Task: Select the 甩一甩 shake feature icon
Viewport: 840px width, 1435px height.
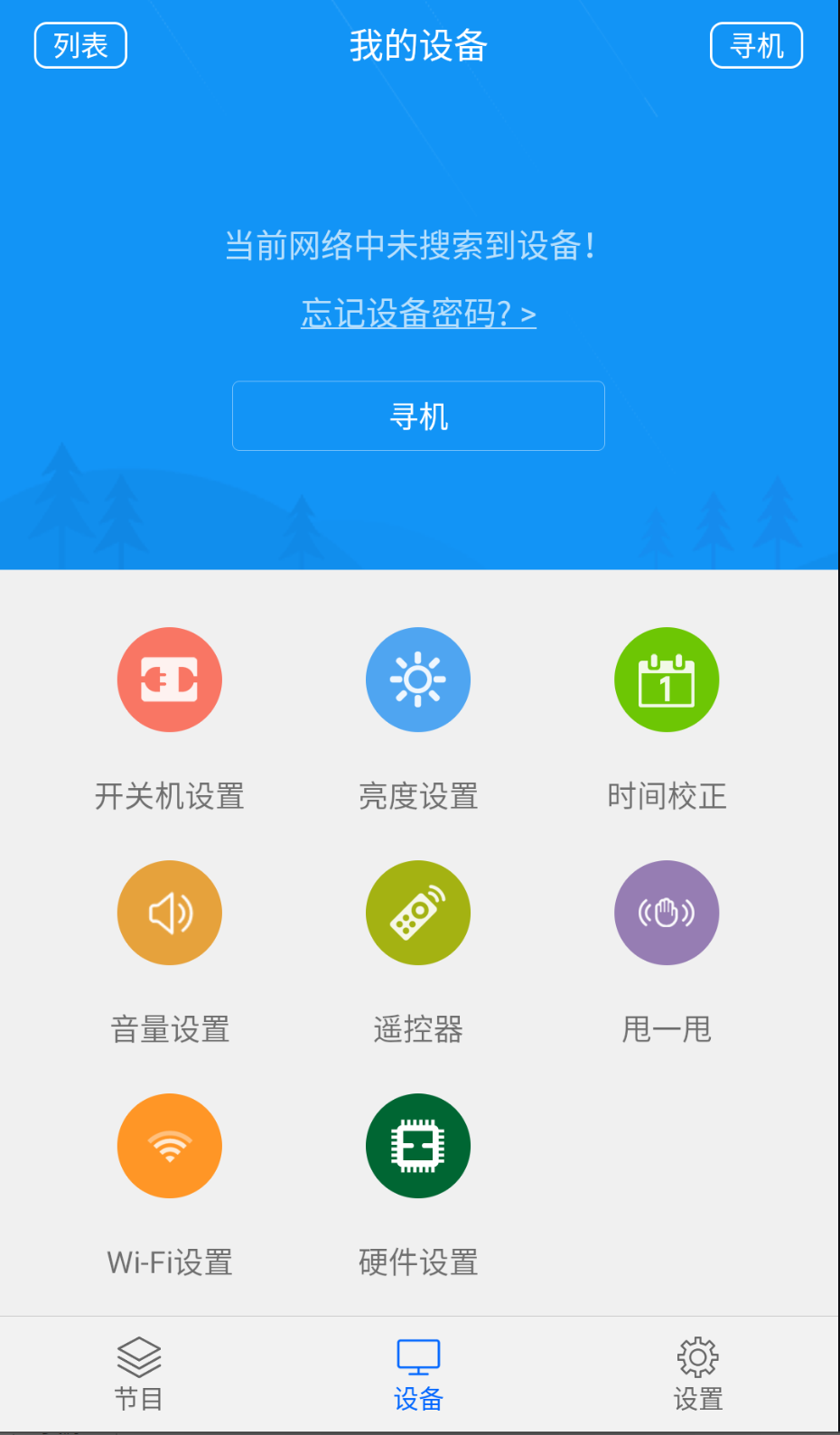Action: click(x=667, y=912)
